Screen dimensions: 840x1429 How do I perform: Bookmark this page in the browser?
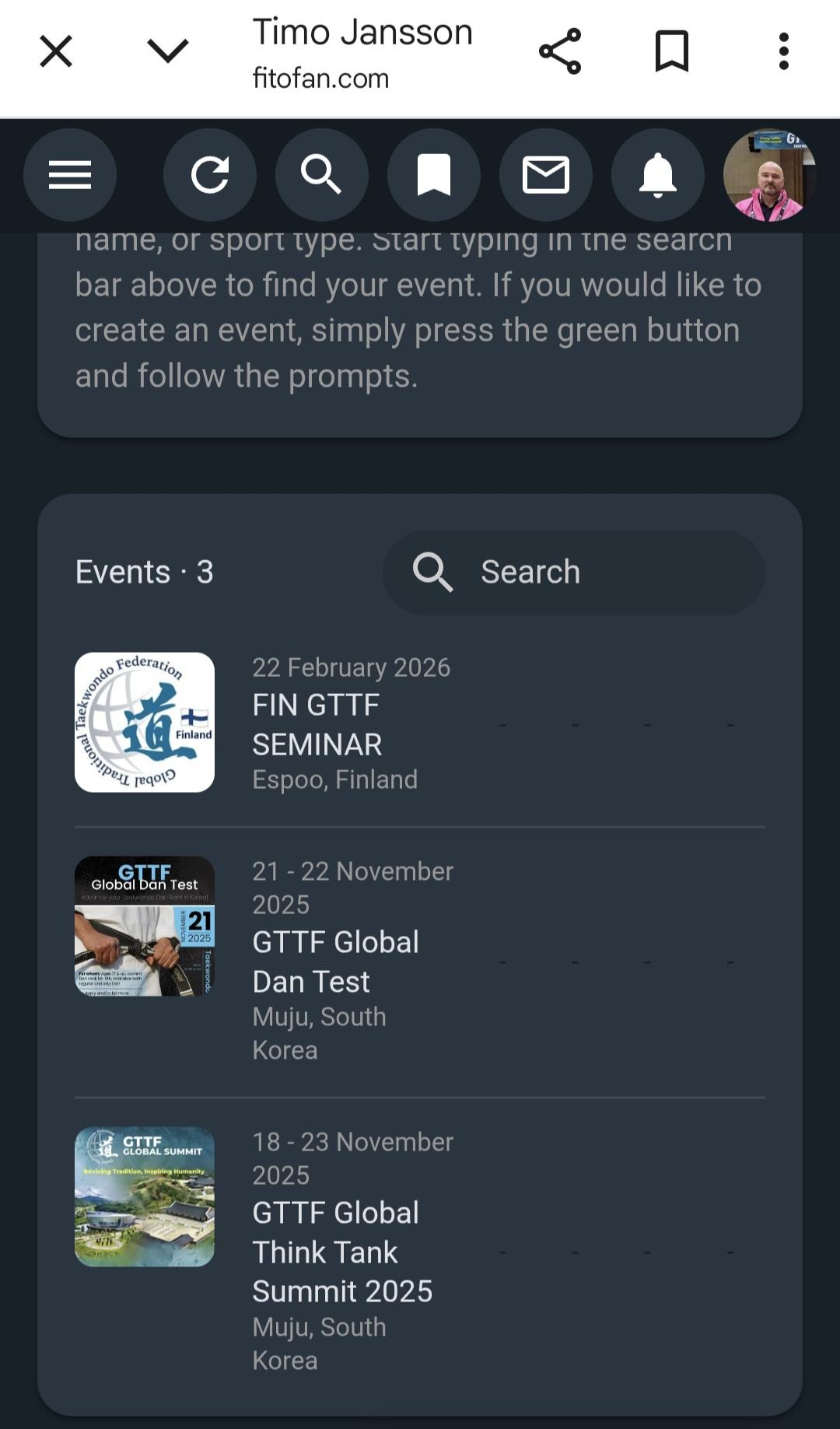[672, 52]
